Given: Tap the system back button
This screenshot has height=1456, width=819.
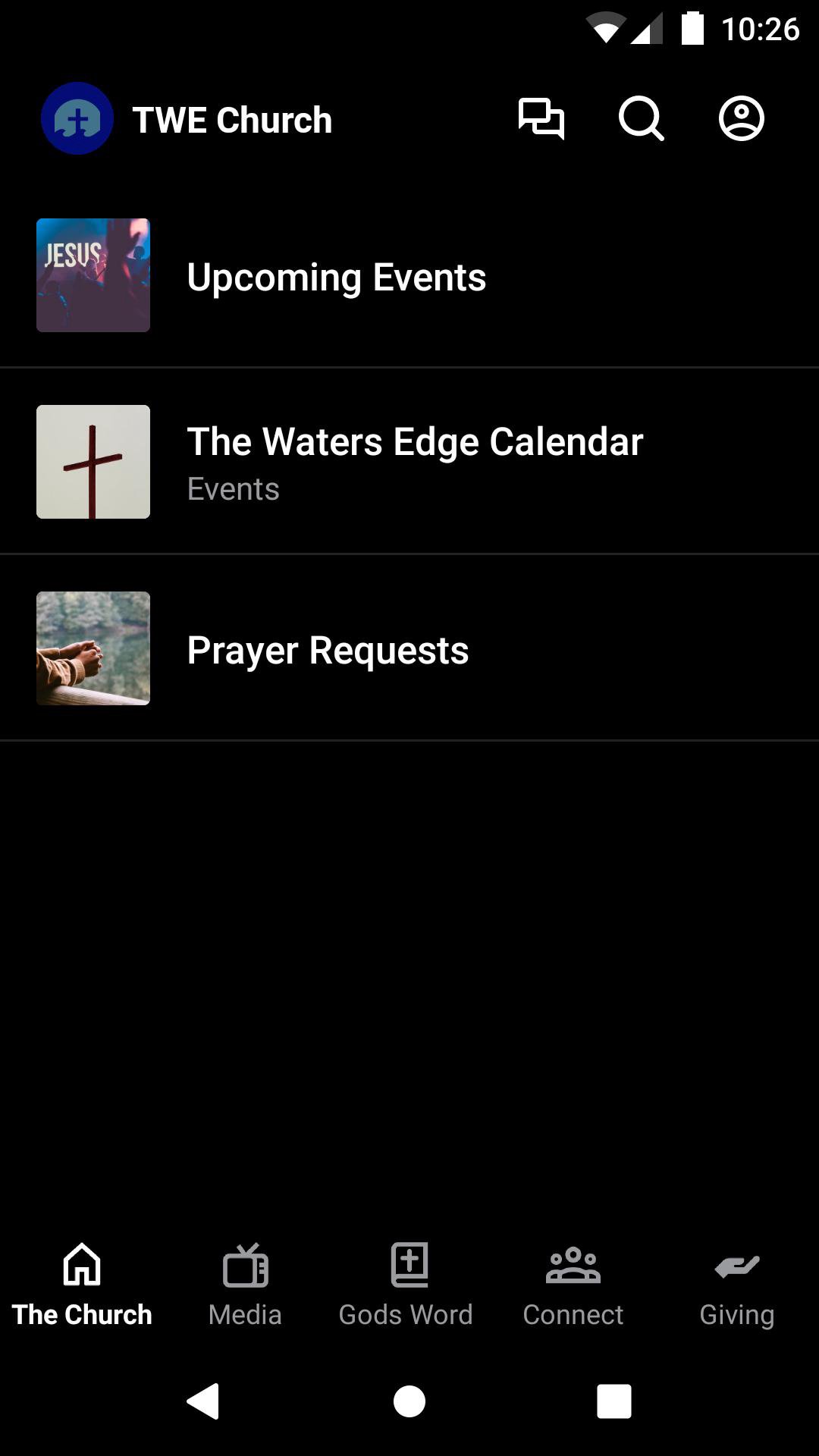Looking at the screenshot, I should coord(203,1401).
